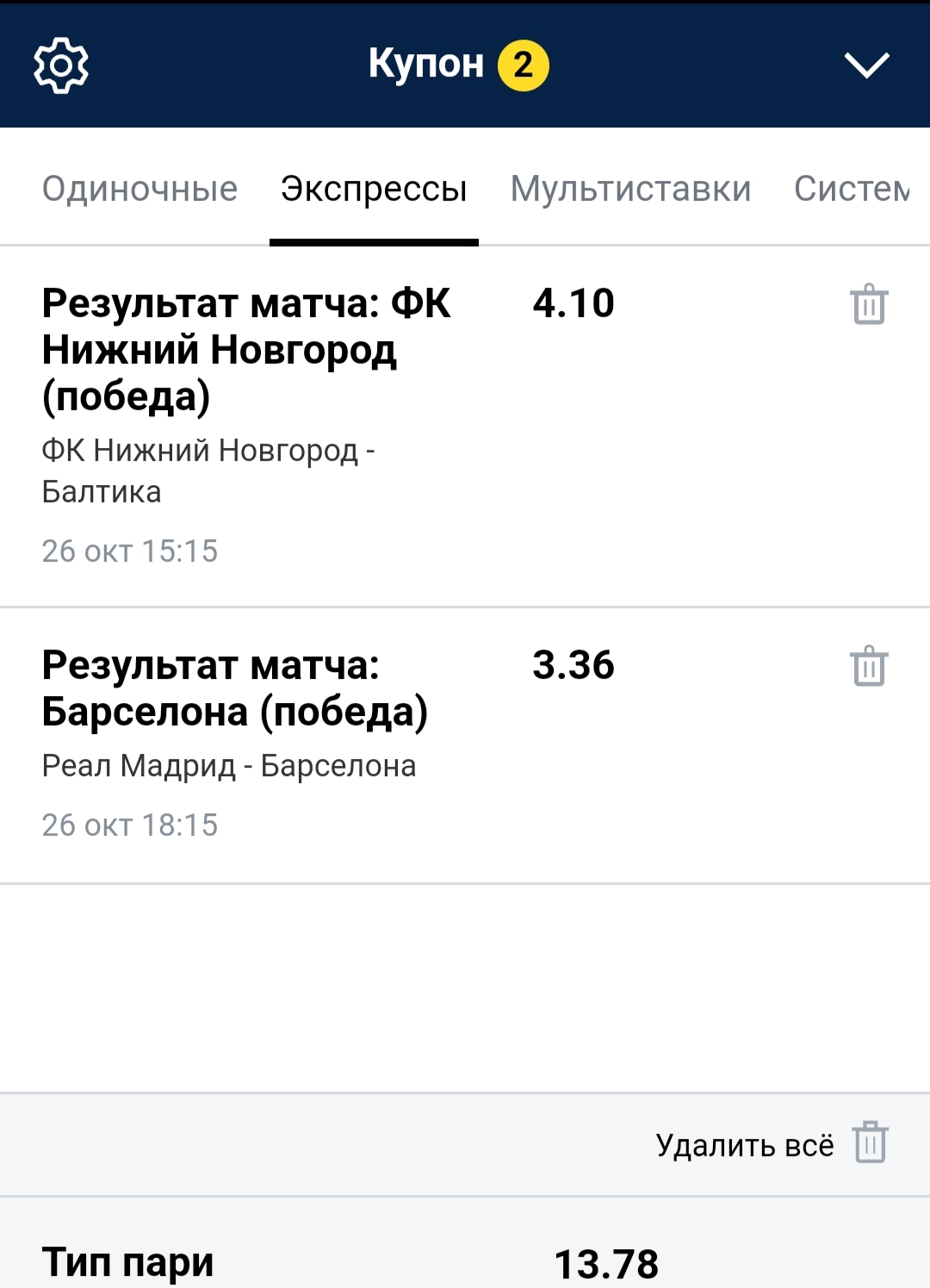Switch to the Одиночные tab
This screenshot has width=930, height=1288.
[x=139, y=189]
